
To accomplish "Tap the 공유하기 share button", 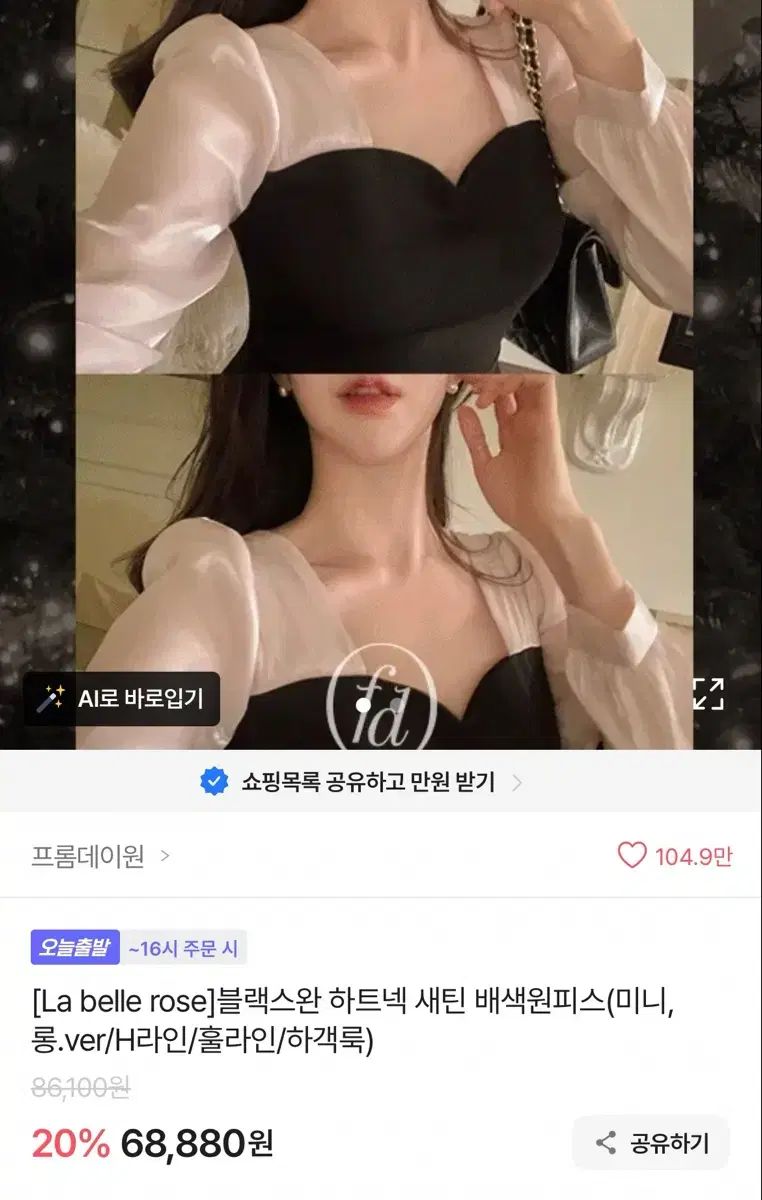I will click(x=651, y=1143).
